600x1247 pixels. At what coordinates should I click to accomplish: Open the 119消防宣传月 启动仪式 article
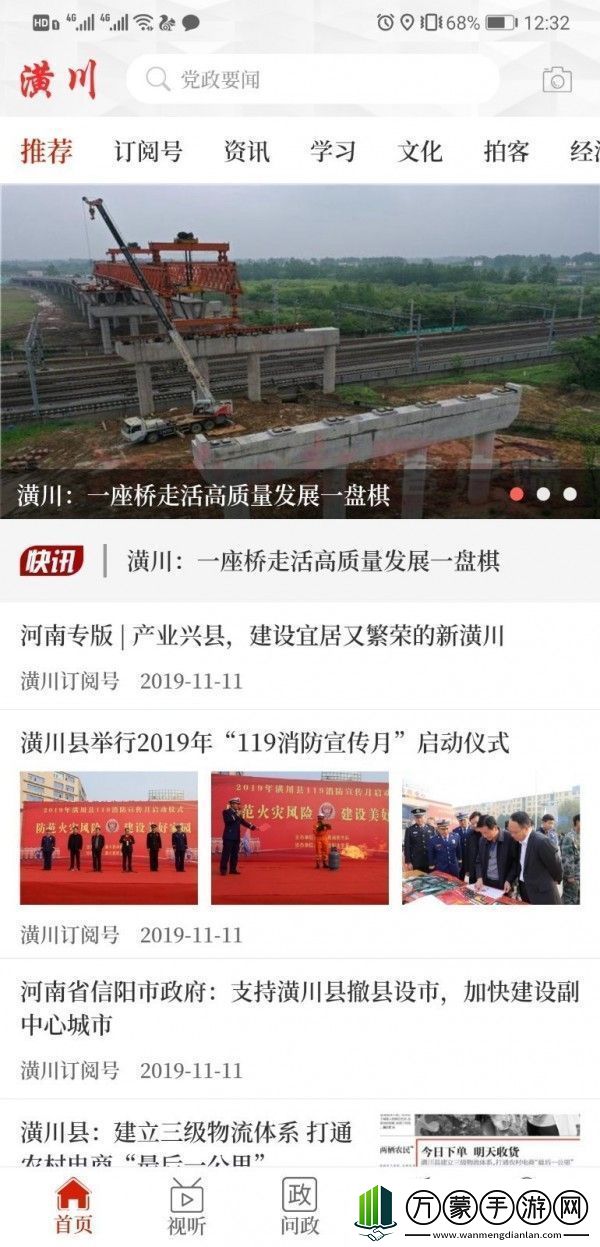[x=265, y=743]
